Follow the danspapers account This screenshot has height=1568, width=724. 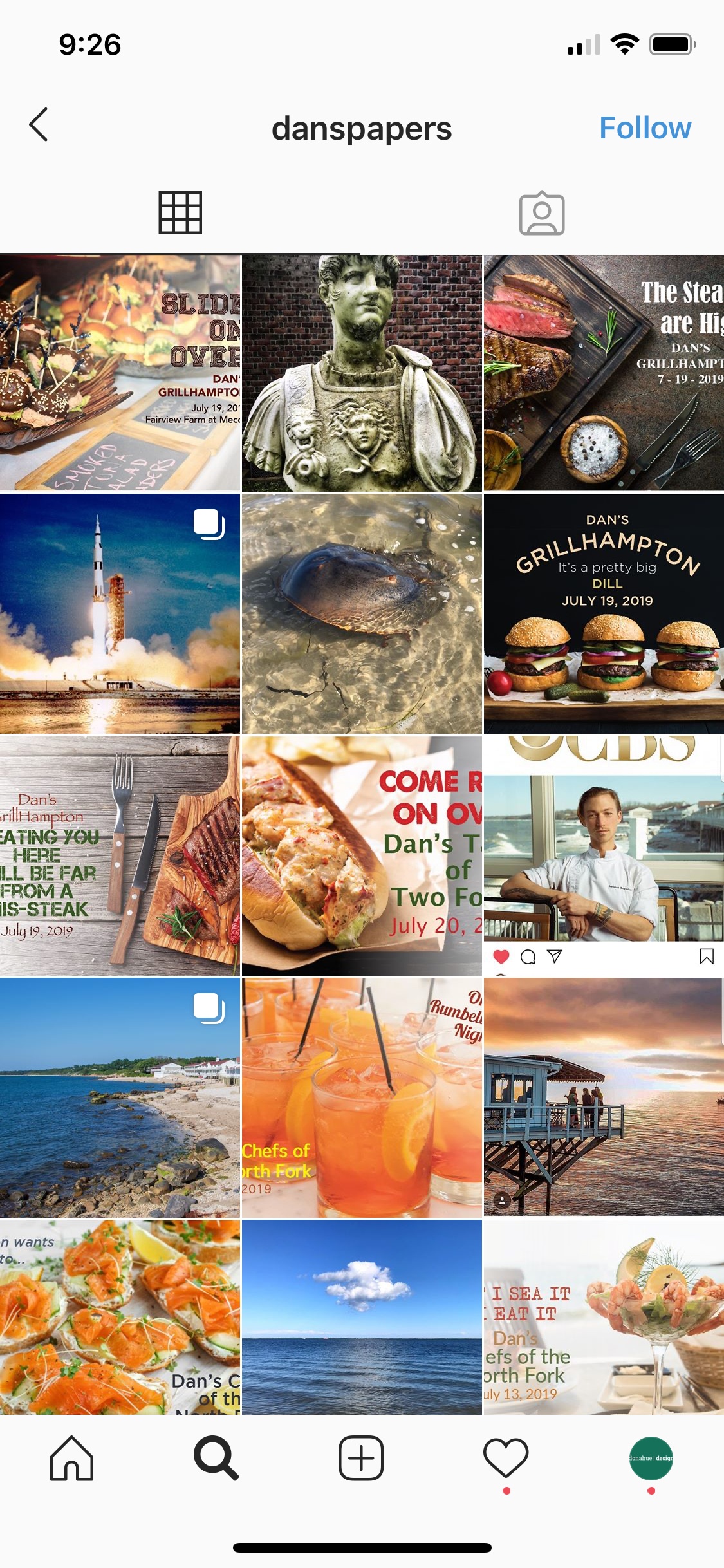pyautogui.click(x=645, y=128)
